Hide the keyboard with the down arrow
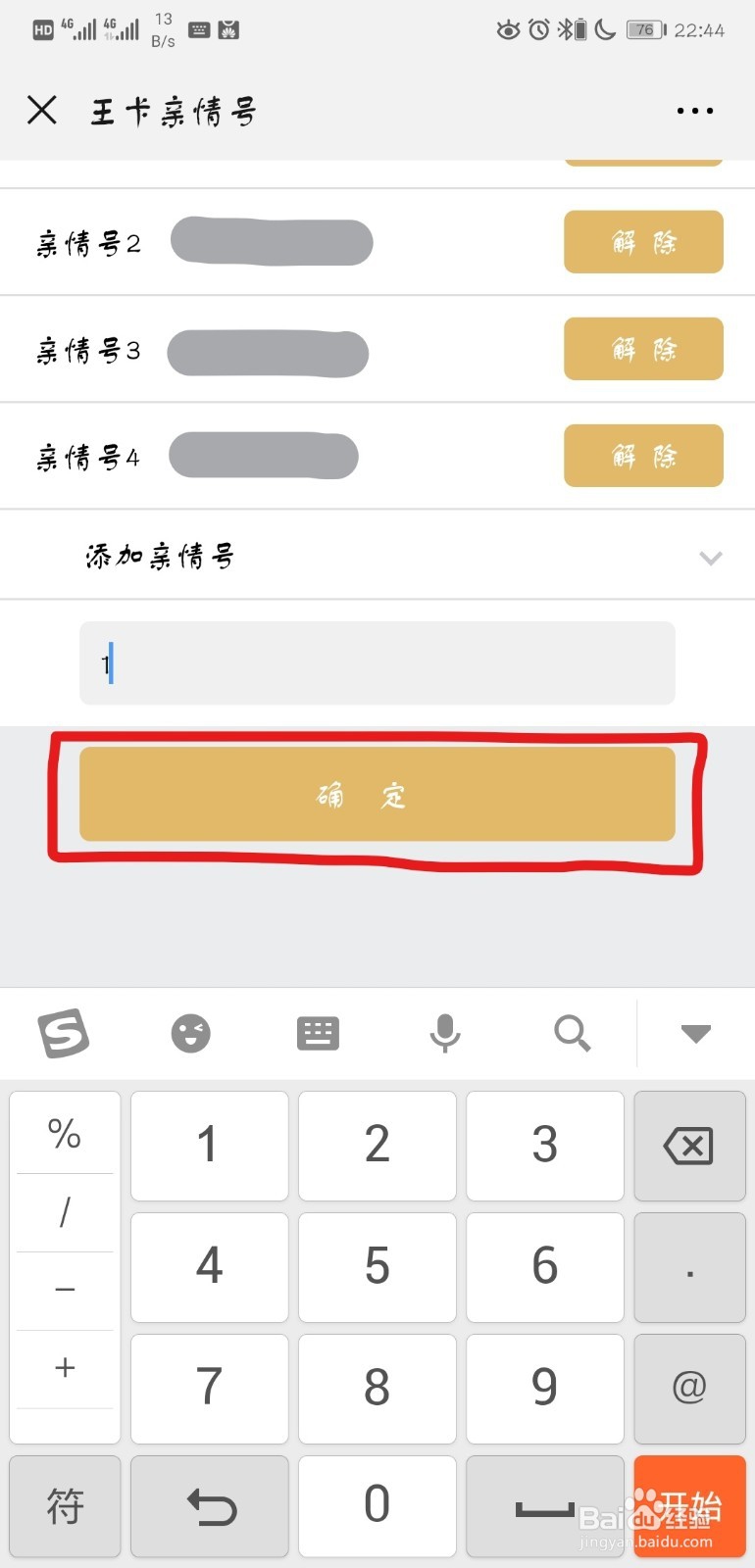Viewport: 755px width, 1568px height. click(695, 1032)
